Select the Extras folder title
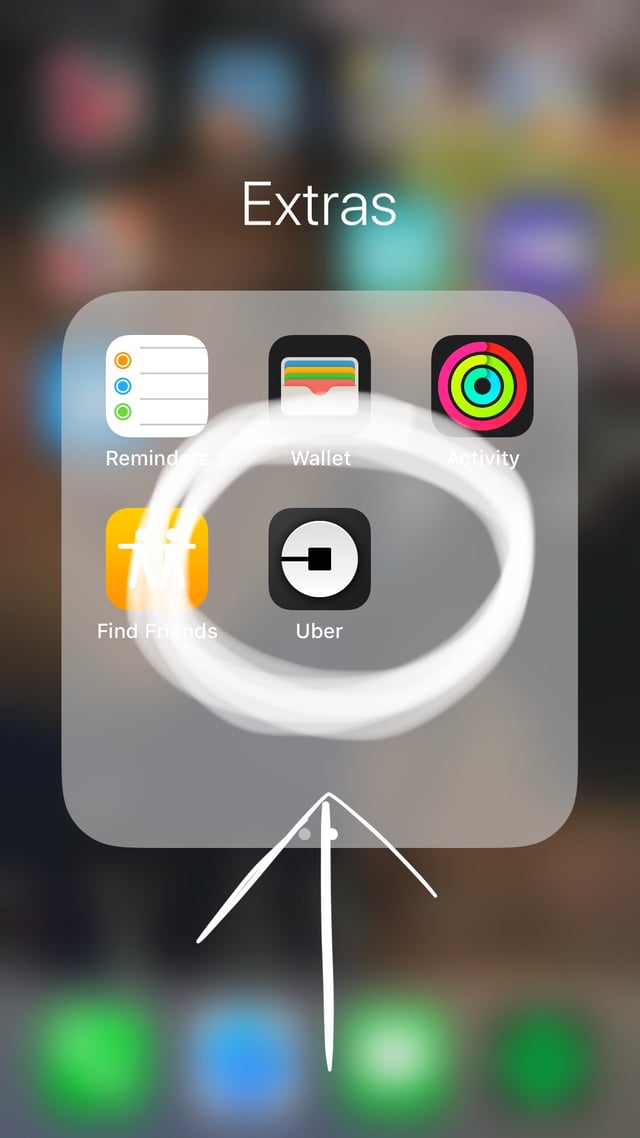Viewport: 640px width, 1138px height. pos(319,205)
